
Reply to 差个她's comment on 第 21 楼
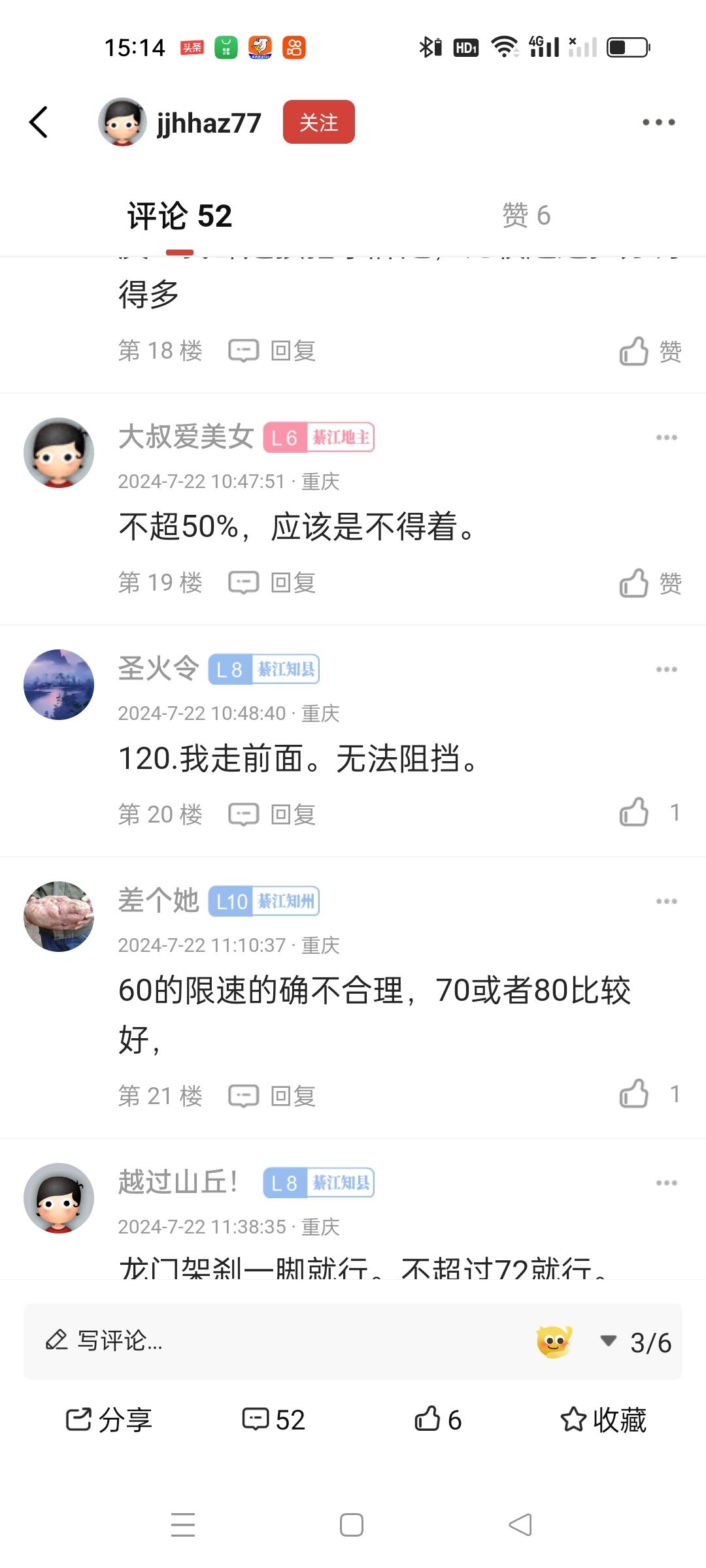(x=273, y=1096)
